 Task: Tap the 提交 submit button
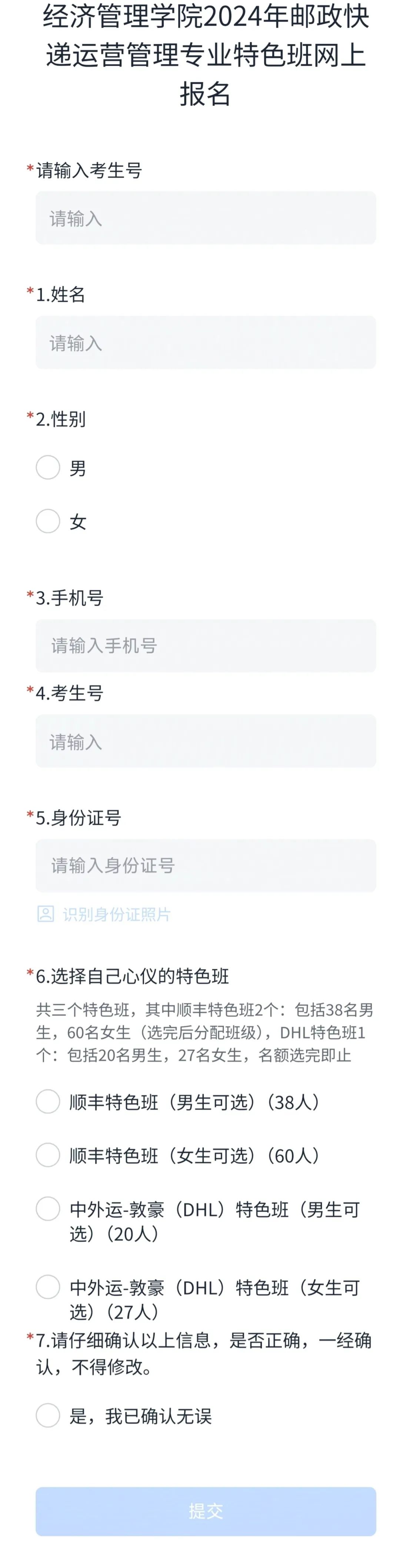(x=206, y=1511)
